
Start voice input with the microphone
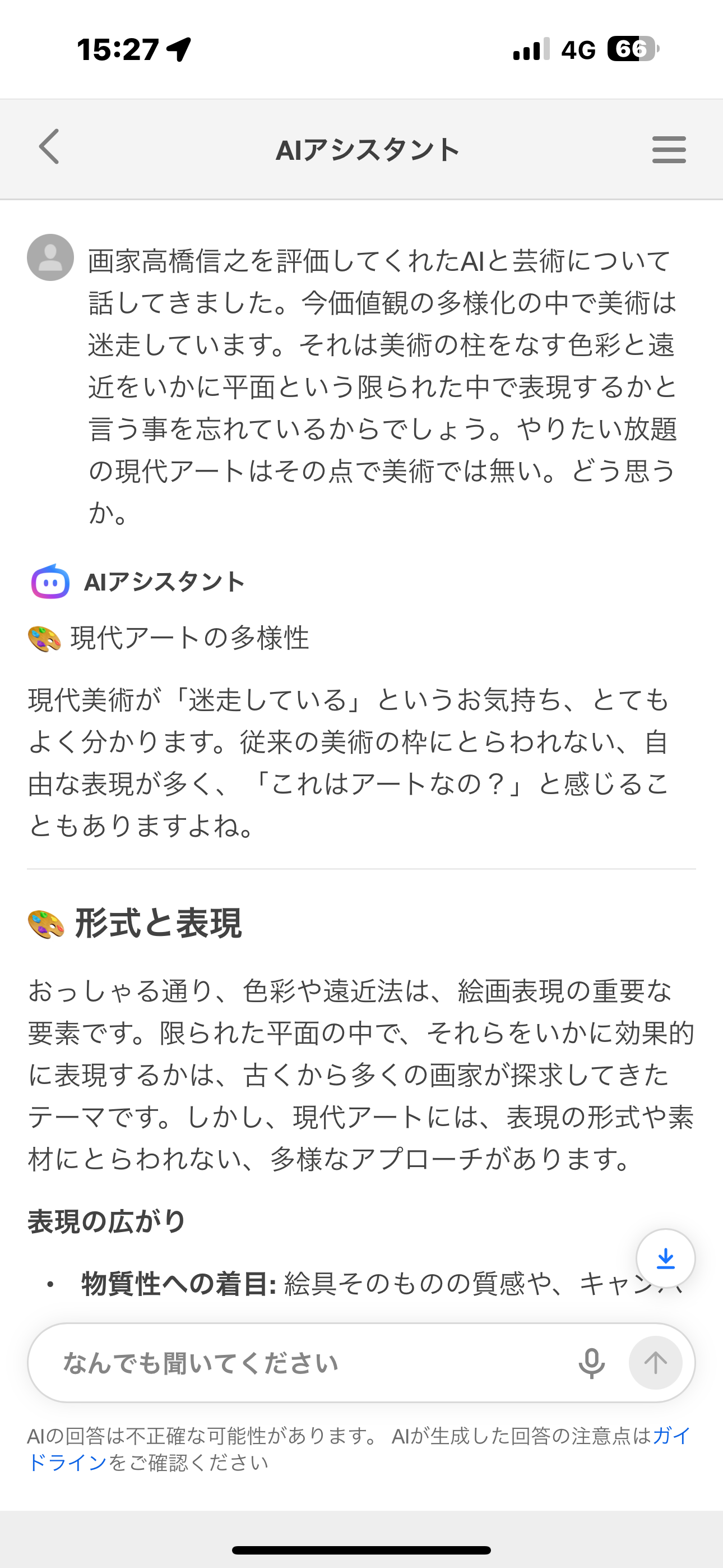coord(591,1363)
